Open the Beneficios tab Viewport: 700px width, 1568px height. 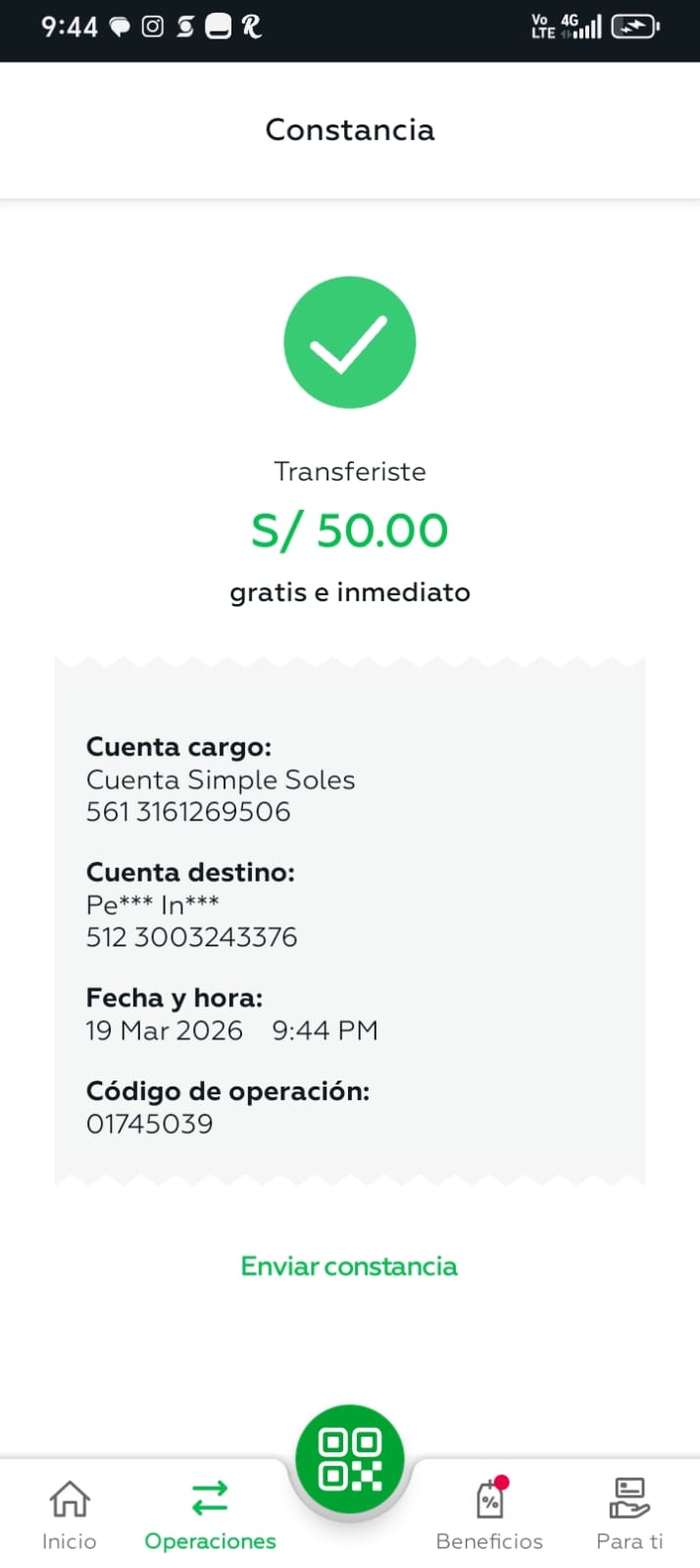pos(489,1514)
